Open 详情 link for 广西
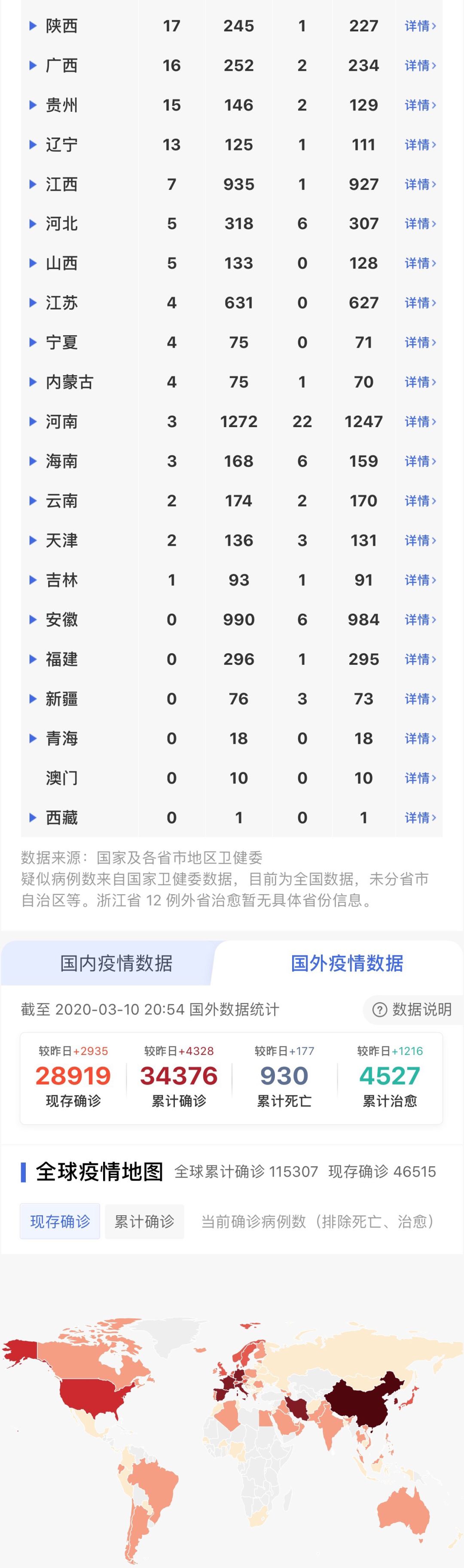Screen dimensions: 464x1568 (x=420, y=66)
